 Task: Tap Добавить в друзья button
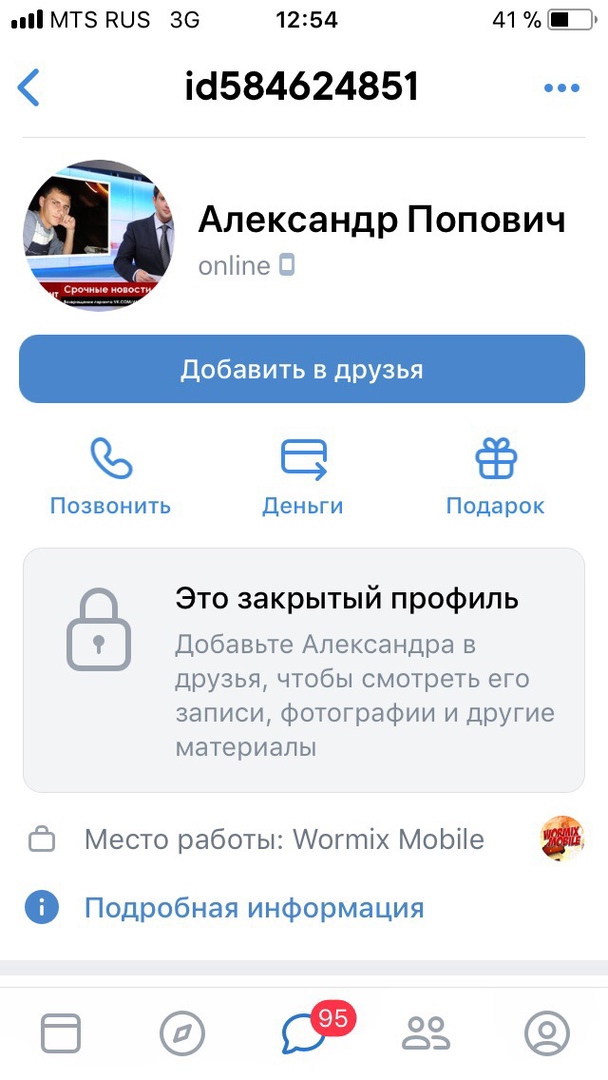(x=302, y=369)
